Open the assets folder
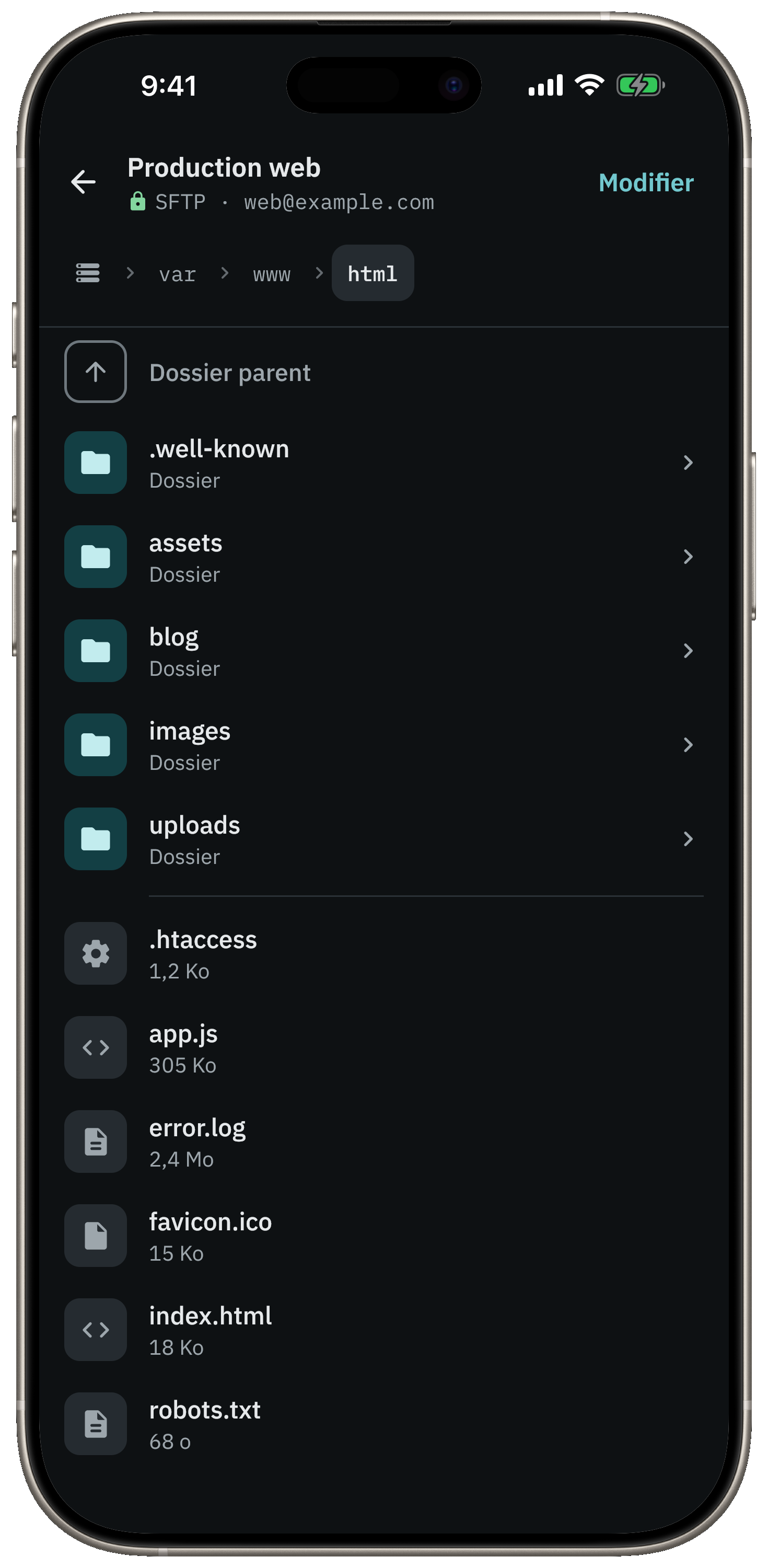The width and height of the screenshot is (768, 1568). click(384, 557)
